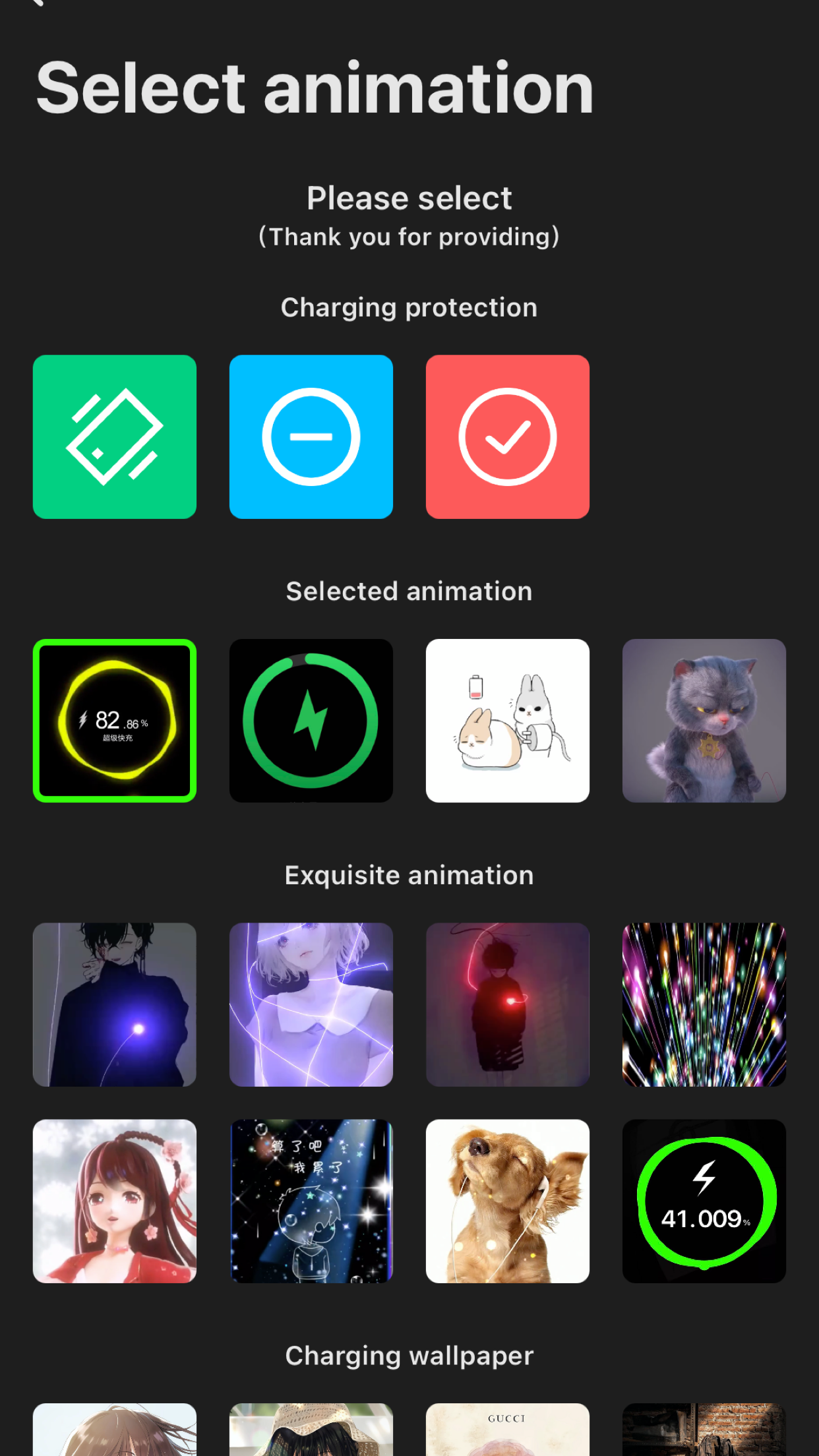Choose the green lightning bolt ring animation
The image size is (819, 1456).
pyautogui.click(x=311, y=721)
